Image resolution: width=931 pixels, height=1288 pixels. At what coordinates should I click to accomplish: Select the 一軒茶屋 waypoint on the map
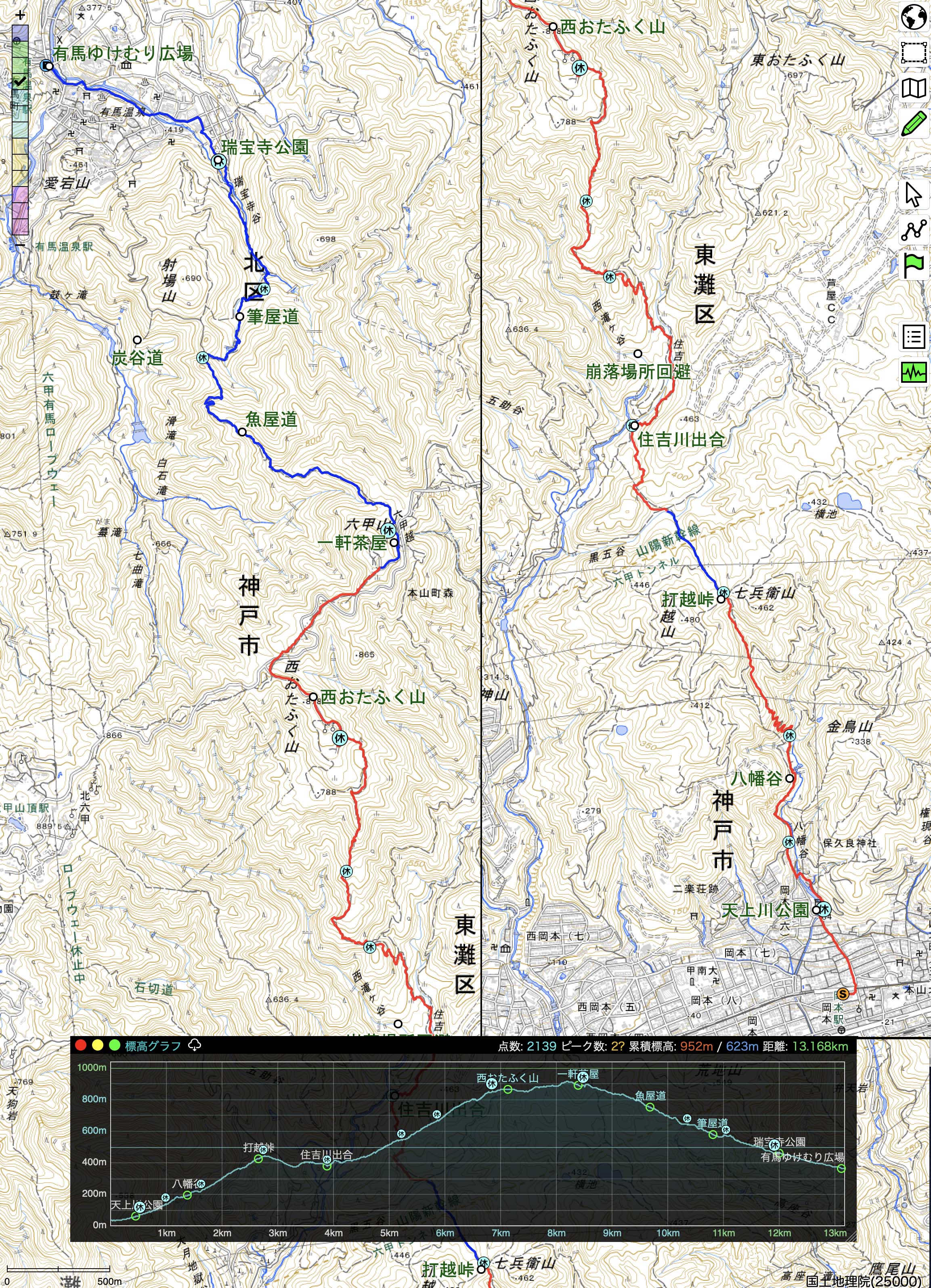pyautogui.click(x=393, y=542)
